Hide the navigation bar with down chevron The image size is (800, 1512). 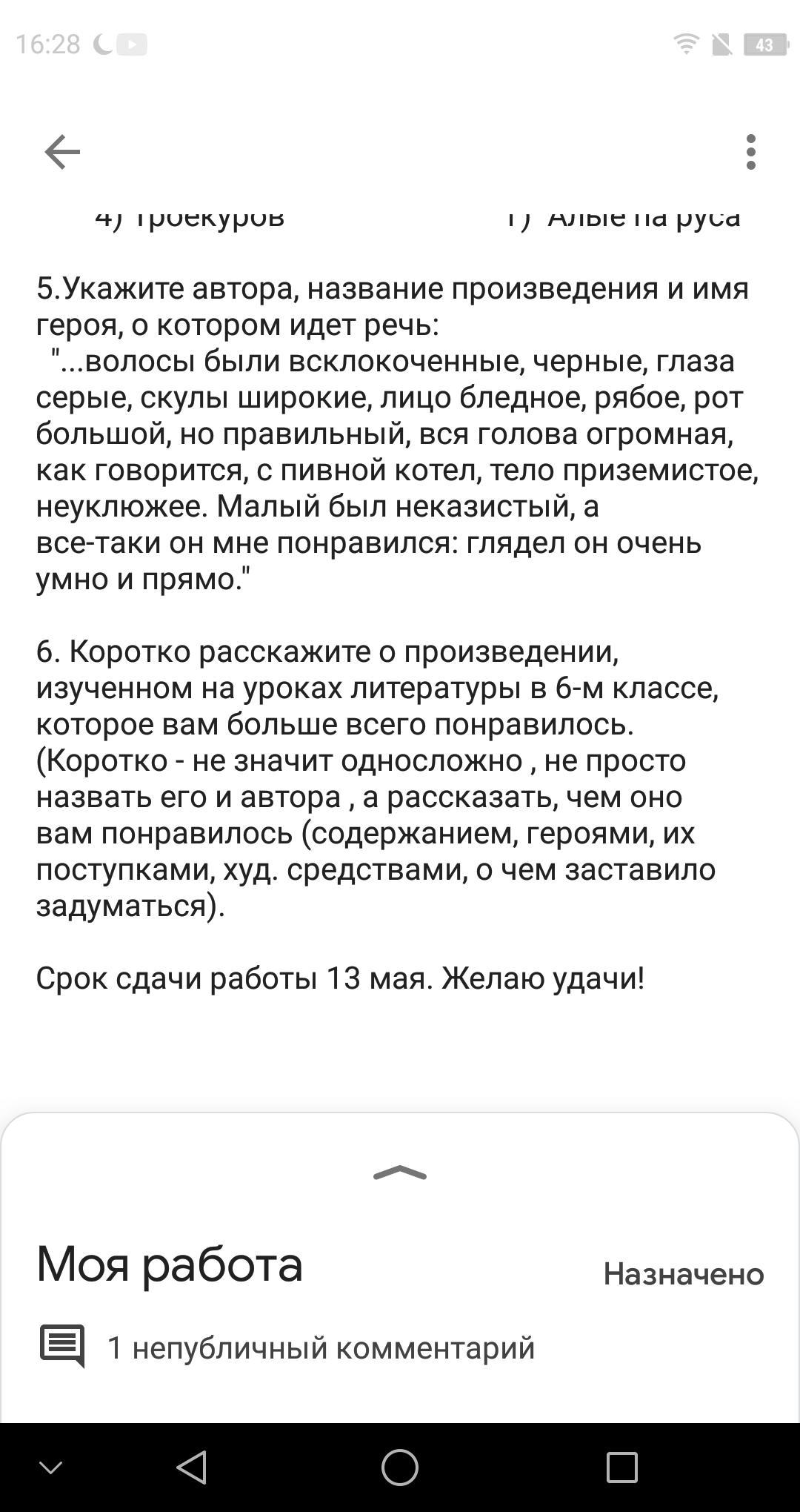50,1467
